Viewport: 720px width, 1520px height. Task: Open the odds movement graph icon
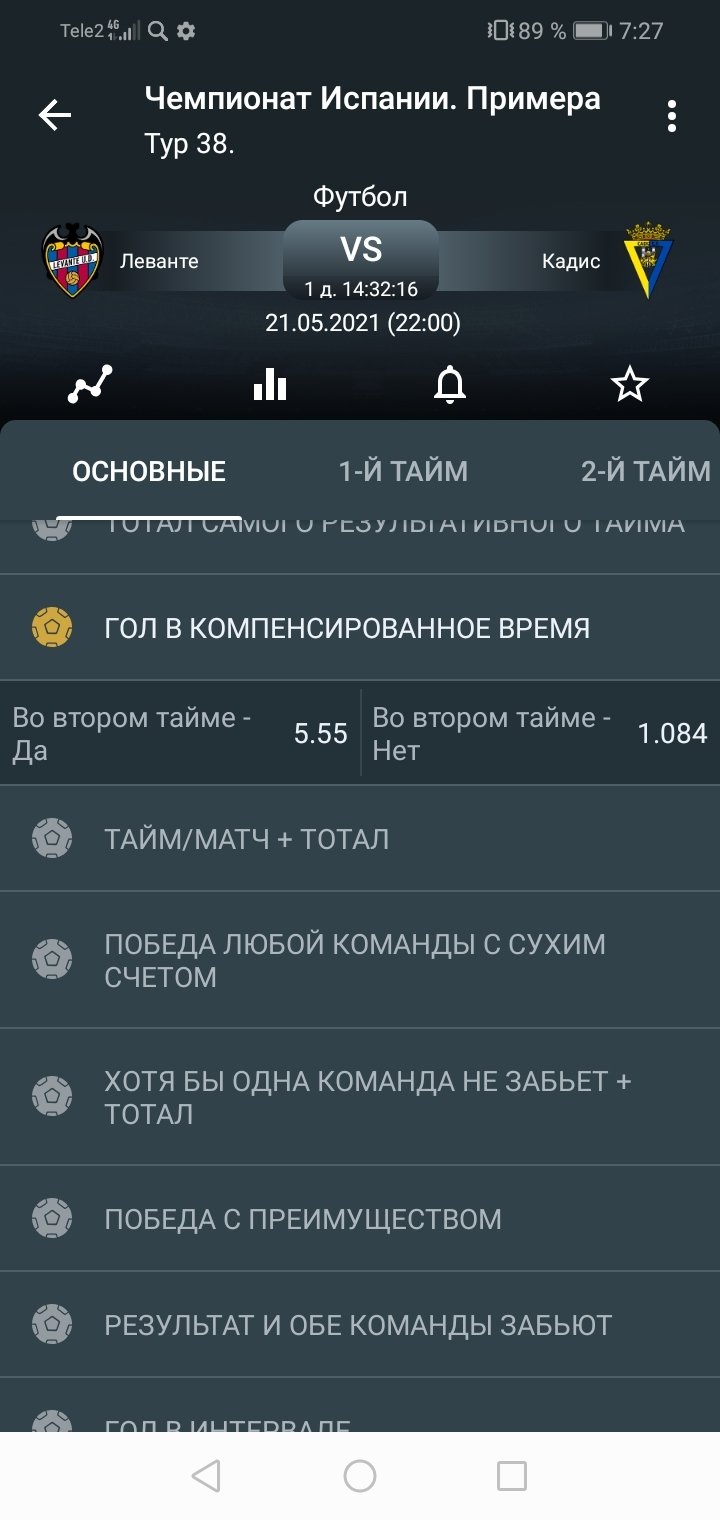coord(90,384)
